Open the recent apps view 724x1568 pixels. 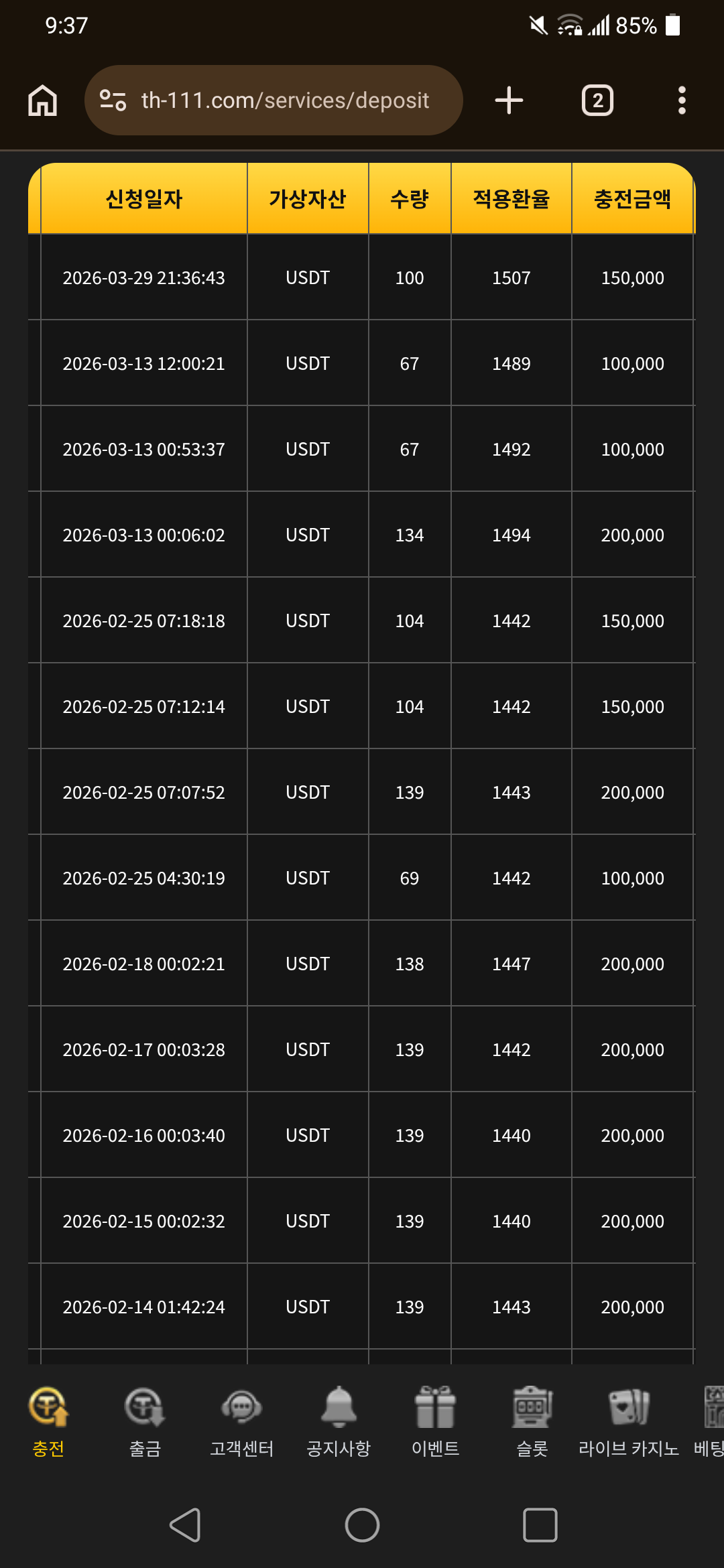point(540,1525)
